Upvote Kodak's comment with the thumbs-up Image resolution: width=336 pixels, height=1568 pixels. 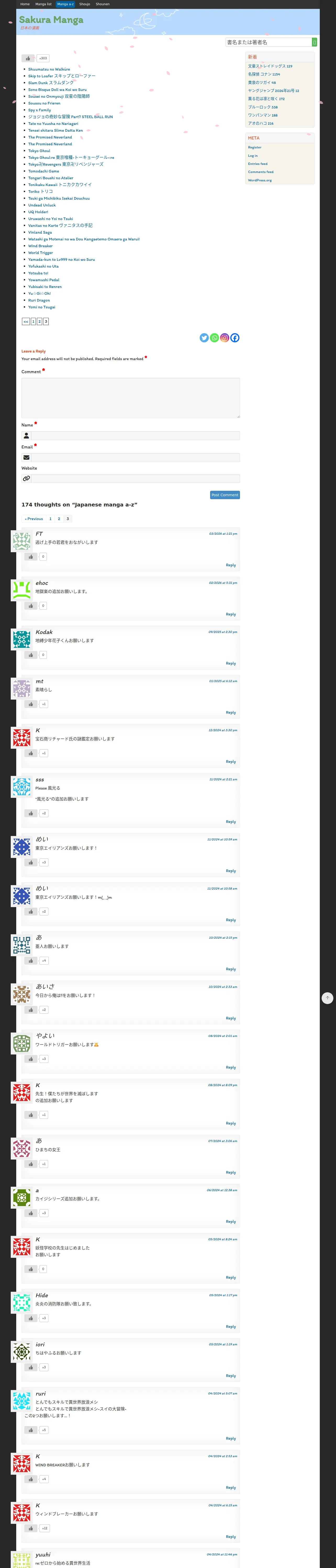tap(31, 655)
